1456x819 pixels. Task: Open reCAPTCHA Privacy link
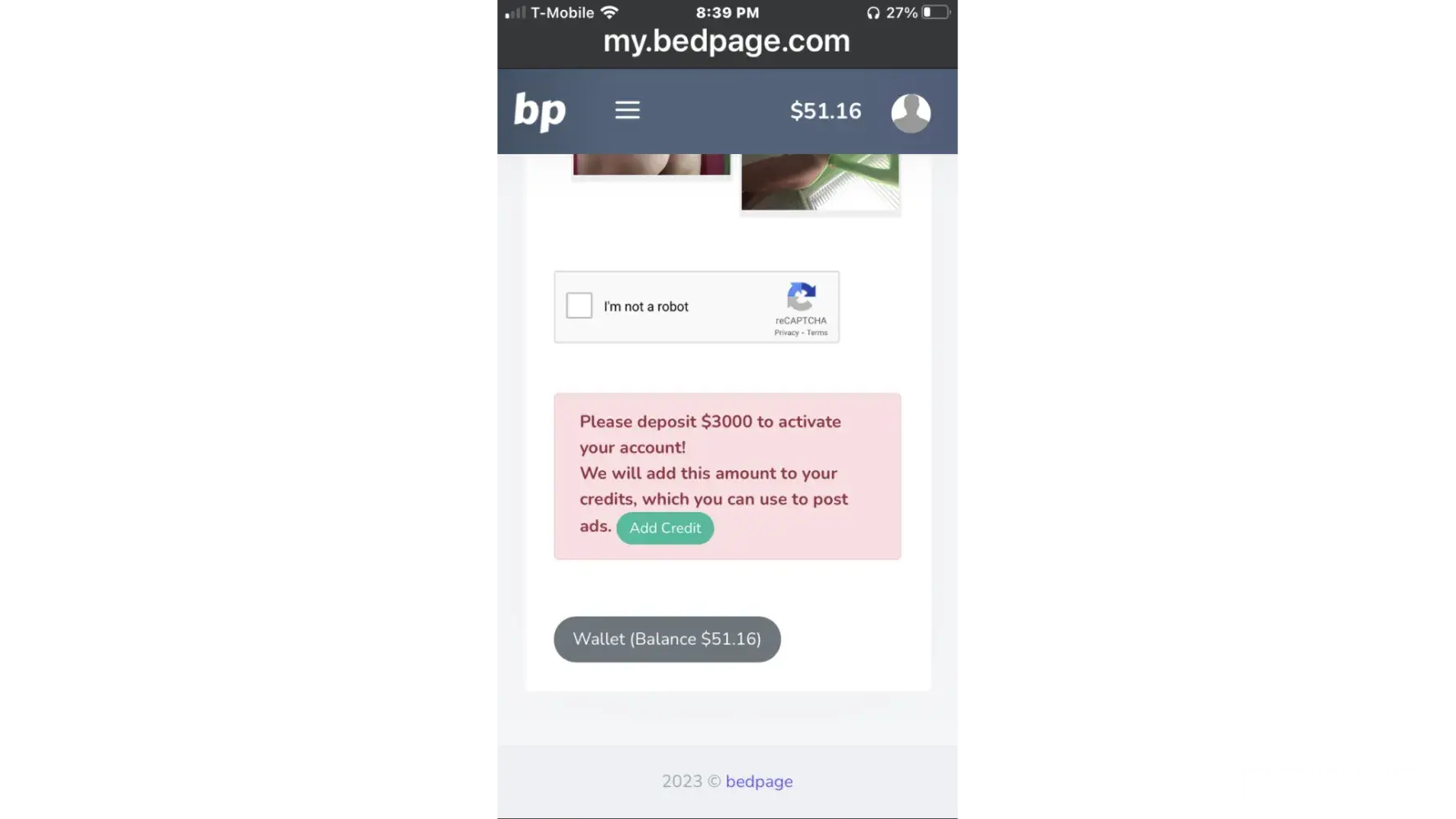[786, 333]
